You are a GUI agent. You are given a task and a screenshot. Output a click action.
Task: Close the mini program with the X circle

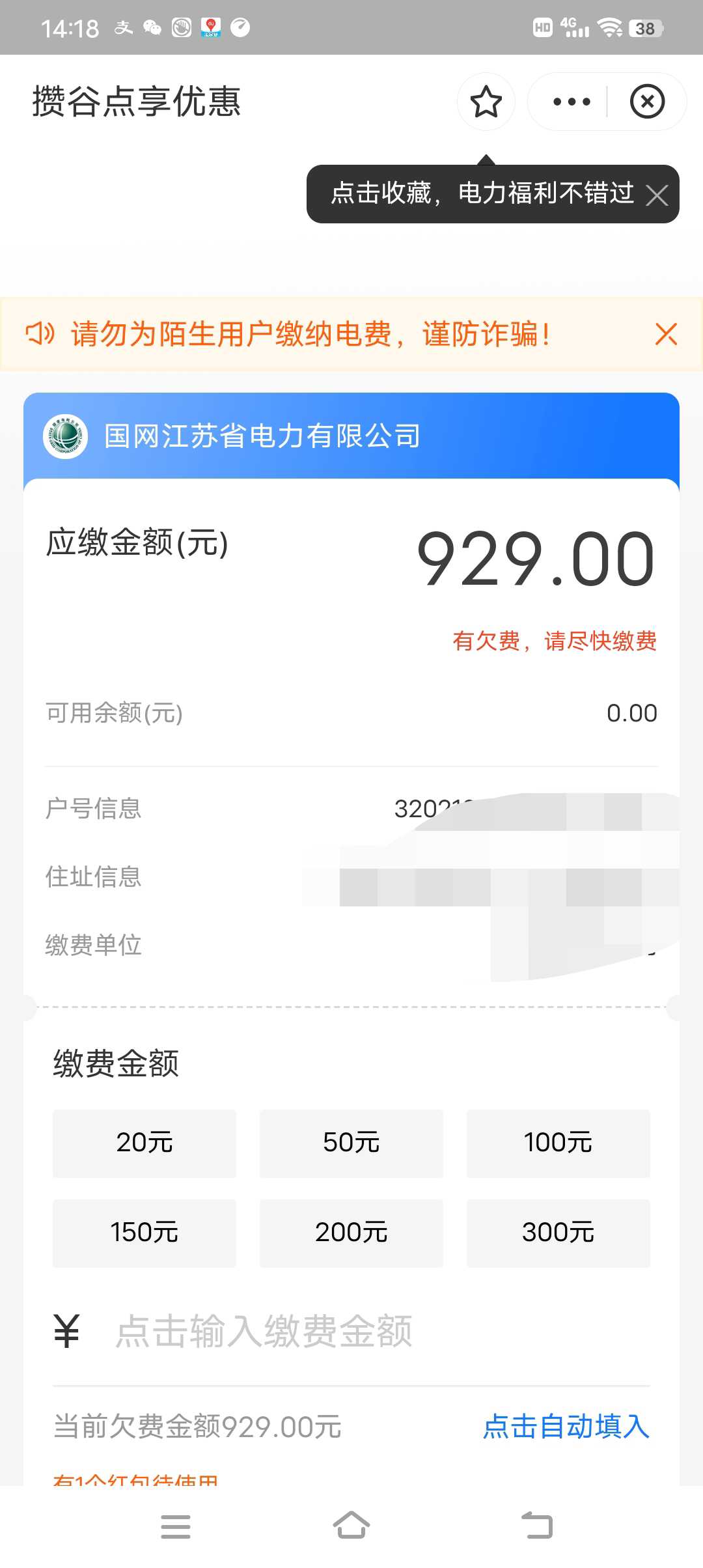pos(647,102)
